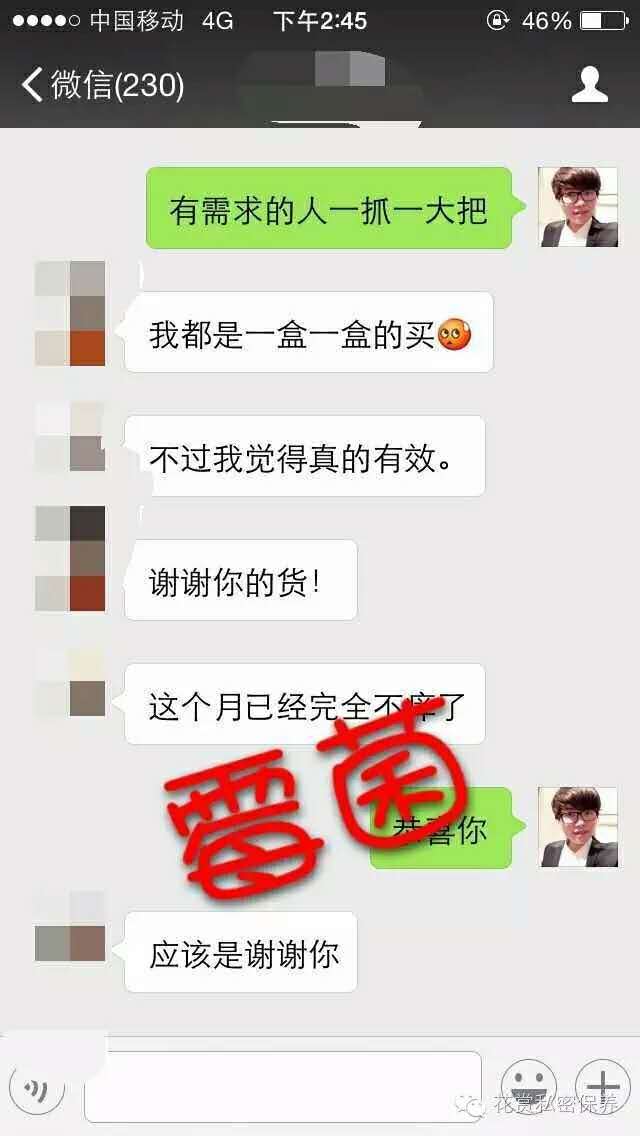Open the chat contact info icon
The image size is (640, 1136).
(x=590, y=85)
